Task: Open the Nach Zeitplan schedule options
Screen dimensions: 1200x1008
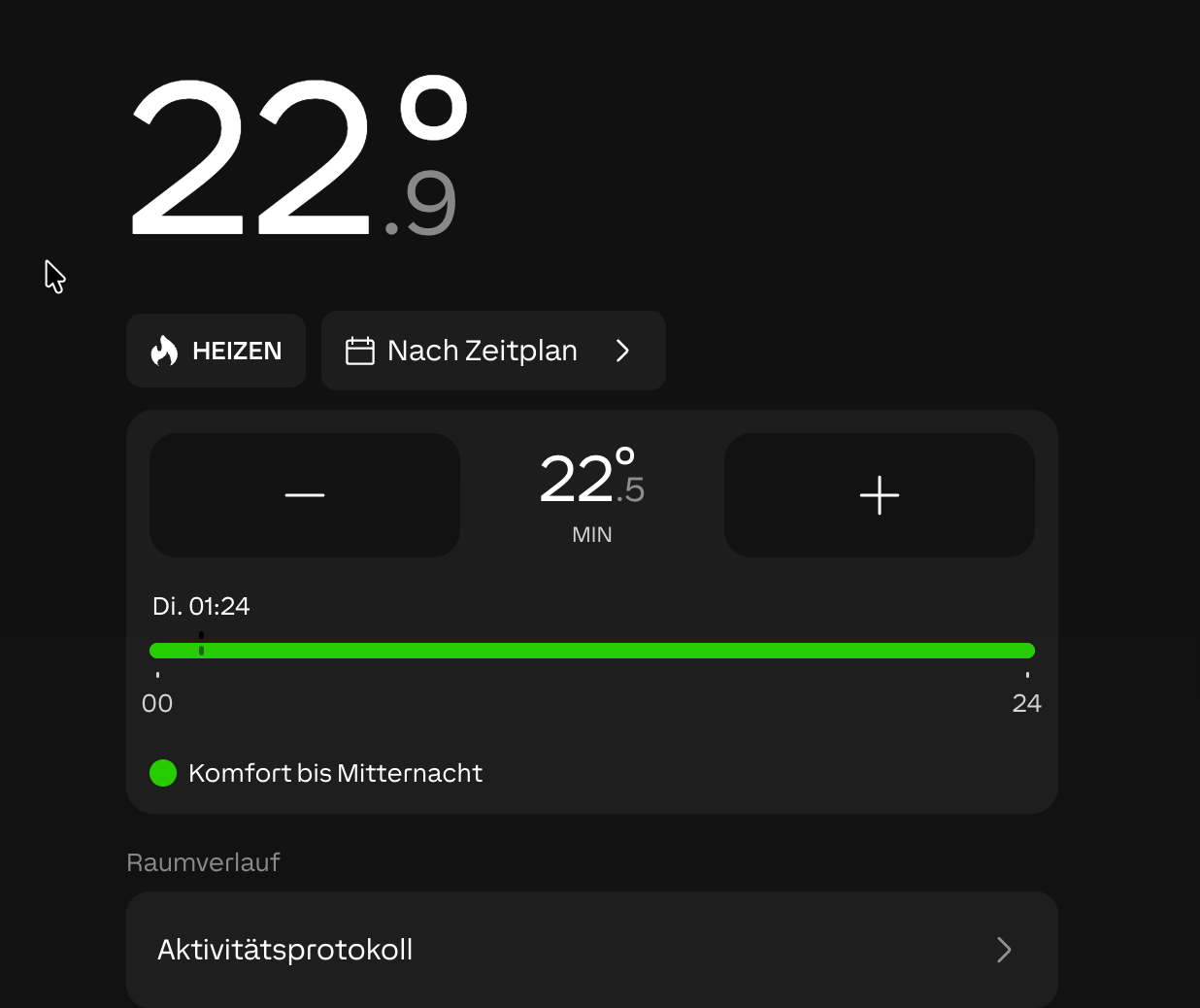Action: 492,351
